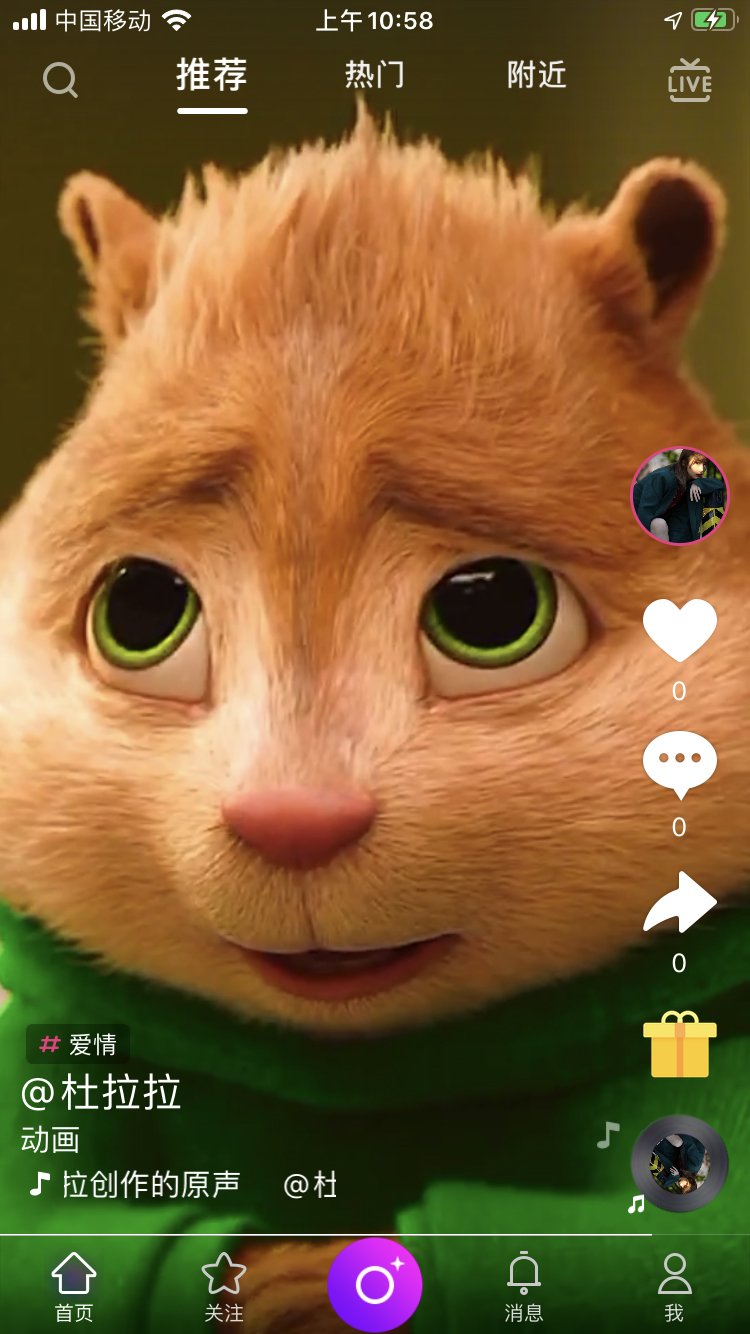Open the spinning music disc

coord(680,1163)
